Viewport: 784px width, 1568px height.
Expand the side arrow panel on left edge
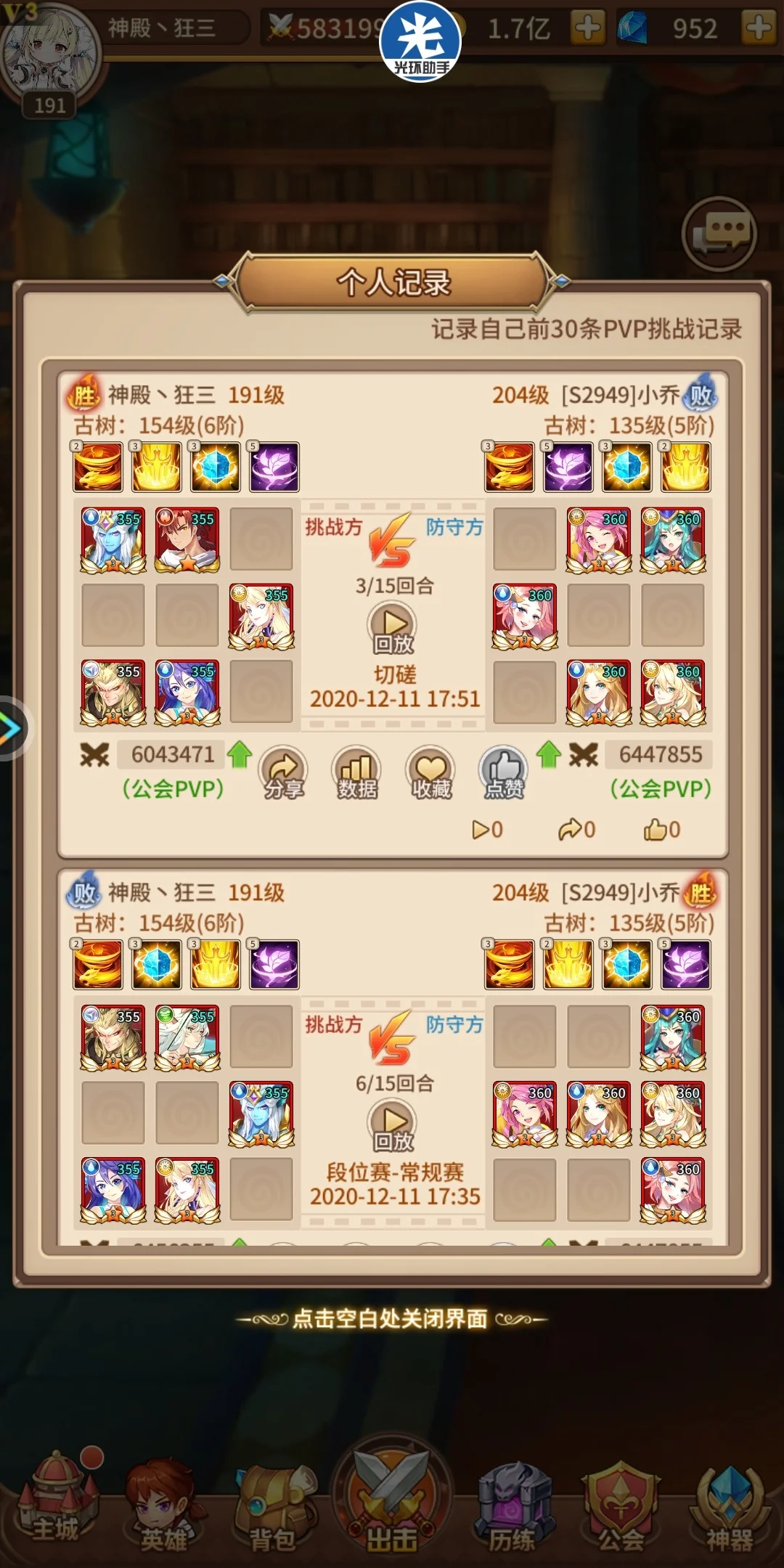[11, 728]
